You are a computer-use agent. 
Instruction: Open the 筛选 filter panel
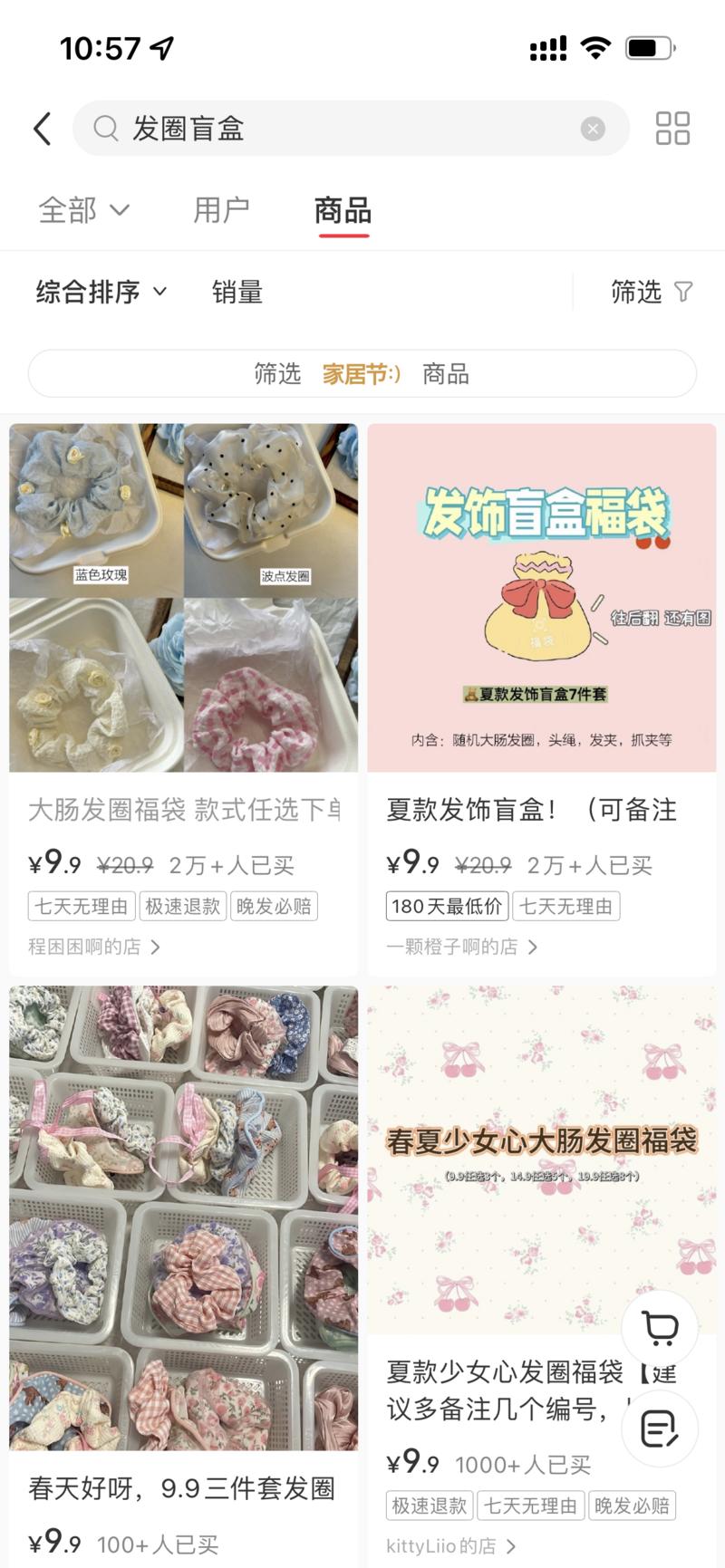click(651, 292)
